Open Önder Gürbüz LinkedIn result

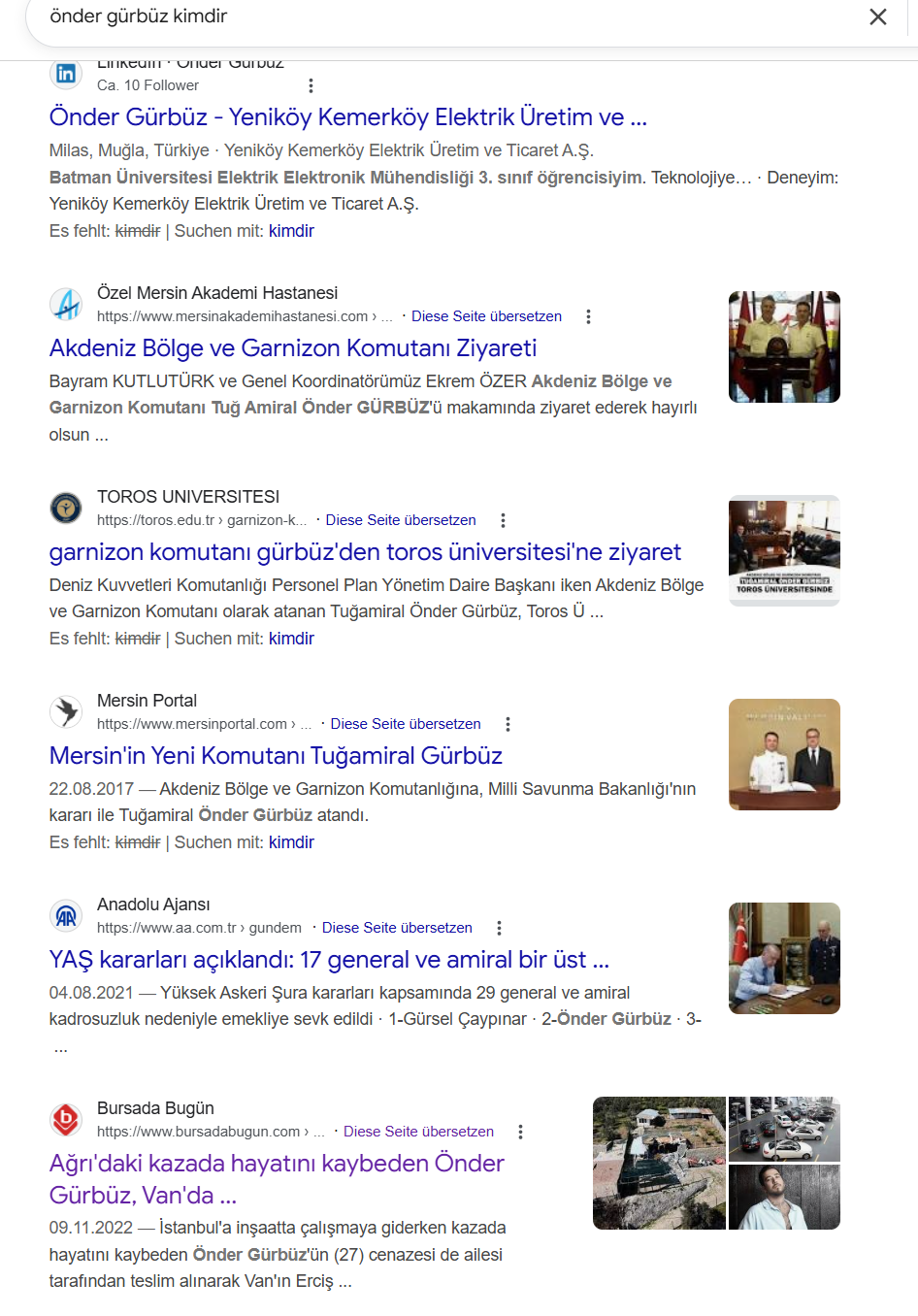click(347, 117)
